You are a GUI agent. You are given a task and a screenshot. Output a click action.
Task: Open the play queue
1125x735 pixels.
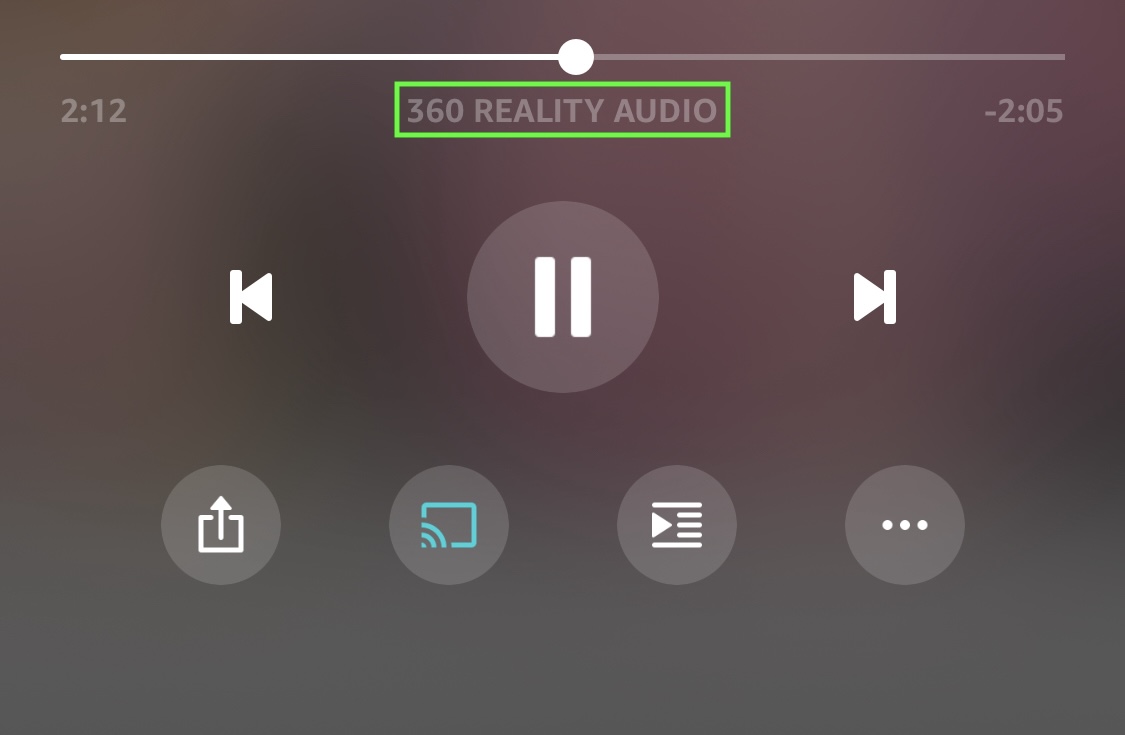677,525
